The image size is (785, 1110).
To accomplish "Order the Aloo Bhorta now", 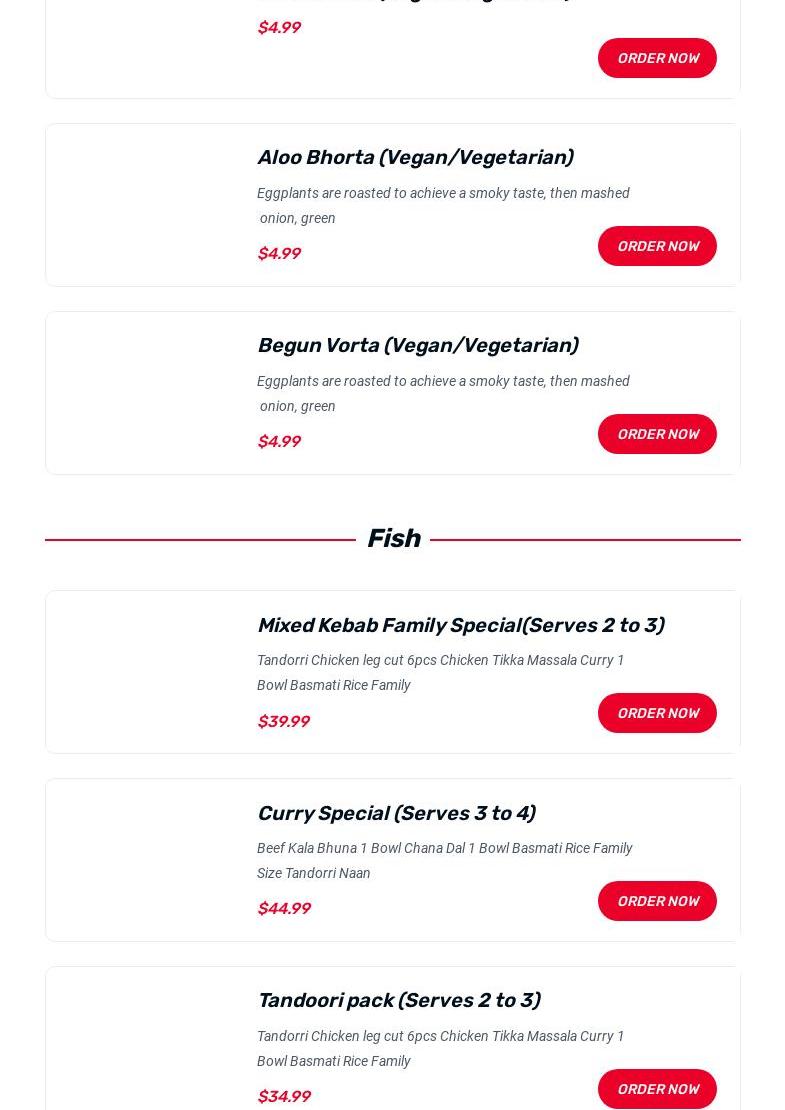I will coord(657,246).
